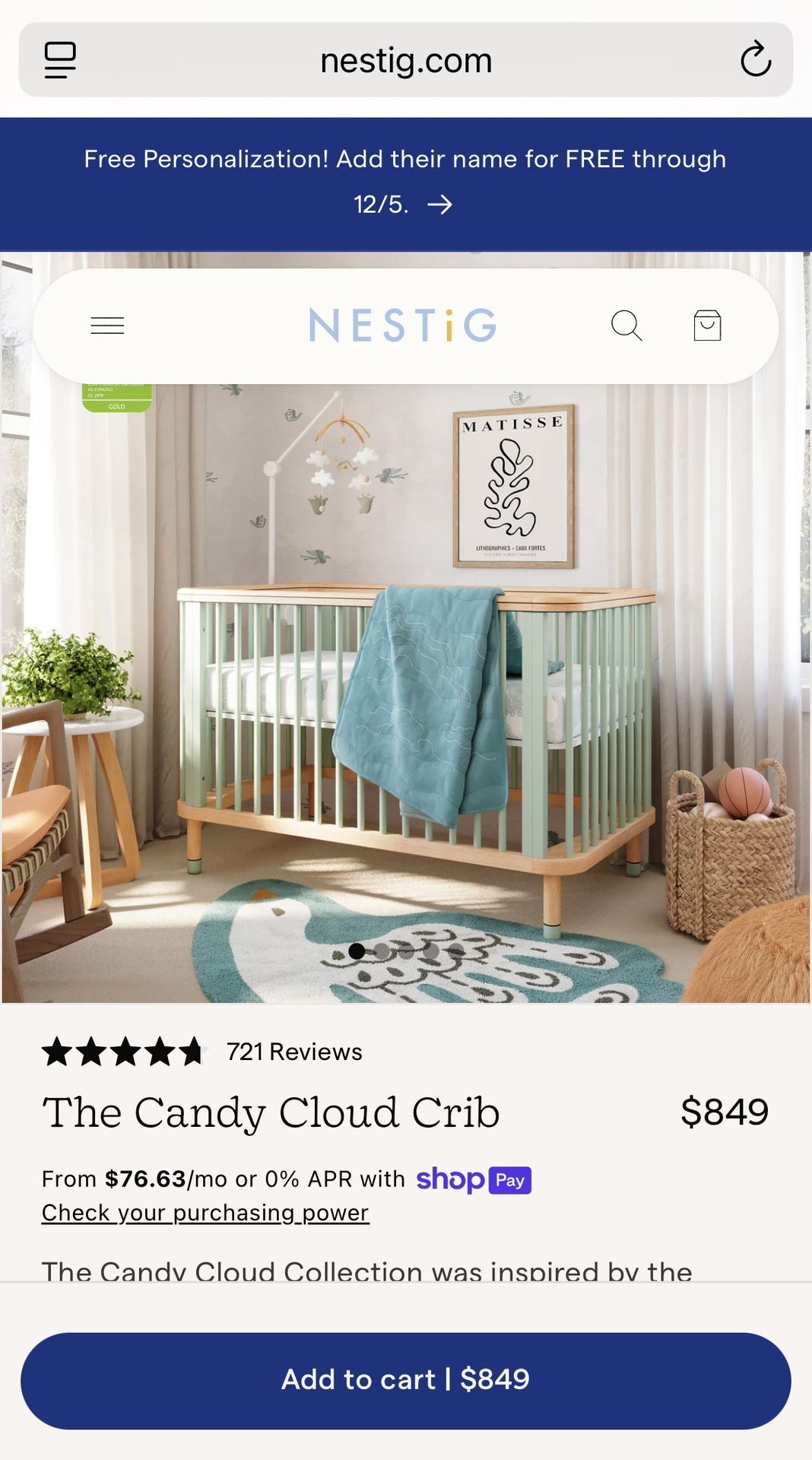Image resolution: width=812 pixels, height=1460 pixels.
Task: Tap the star rating stars
Action: click(125, 1051)
